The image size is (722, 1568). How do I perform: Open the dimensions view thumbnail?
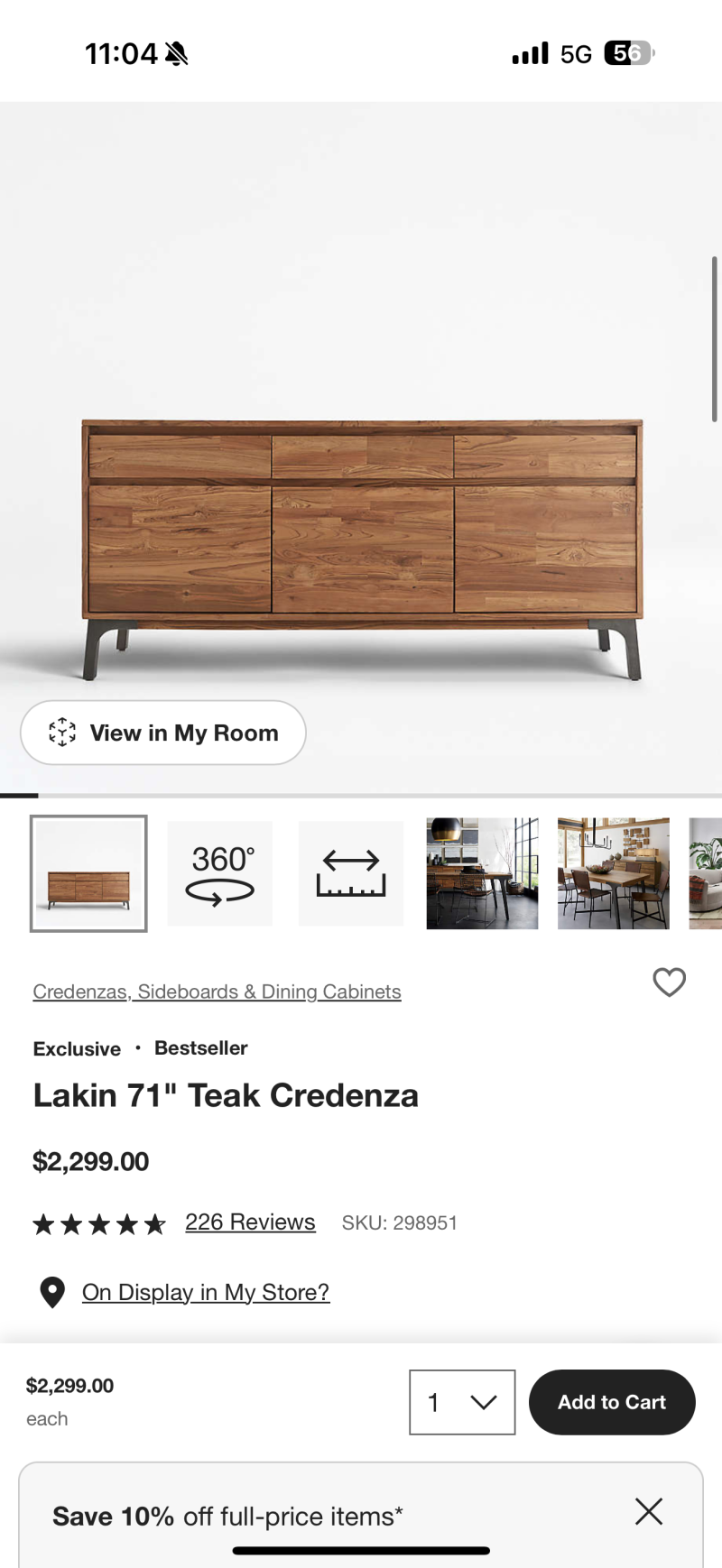tap(351, 873)
